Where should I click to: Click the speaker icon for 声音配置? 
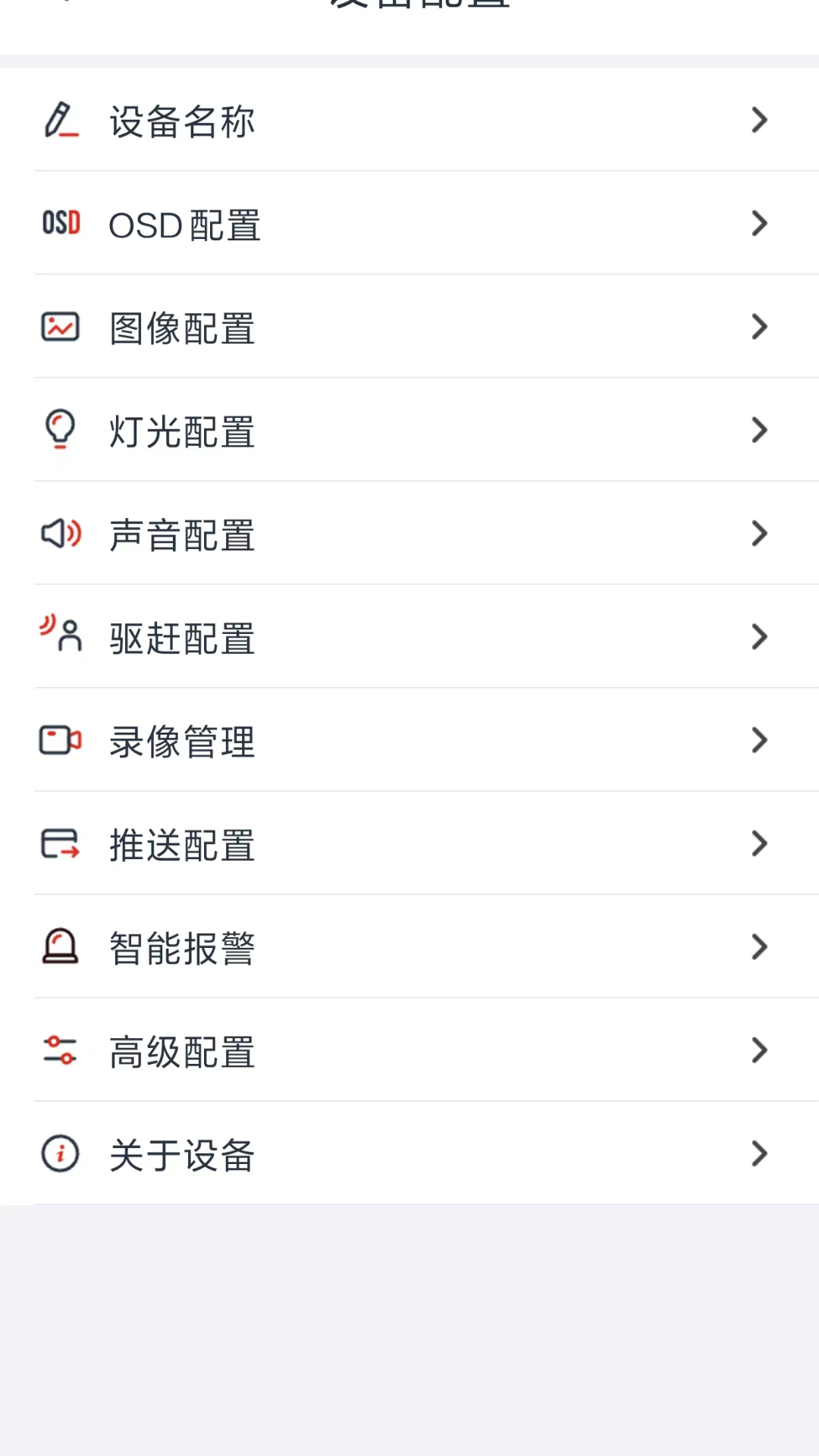tap(61, 534)
